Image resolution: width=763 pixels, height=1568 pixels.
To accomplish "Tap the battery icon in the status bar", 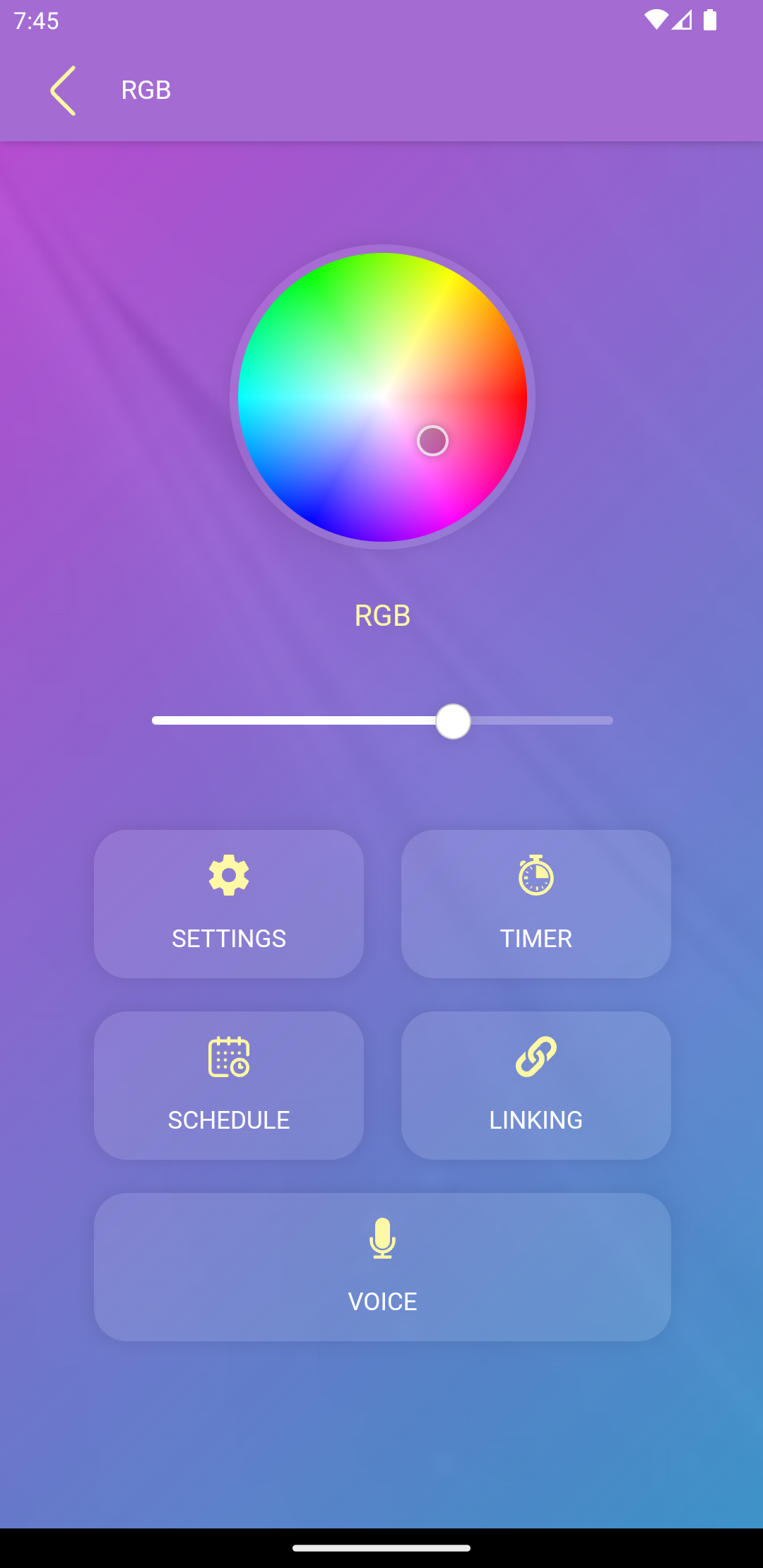I will [711, 20].
